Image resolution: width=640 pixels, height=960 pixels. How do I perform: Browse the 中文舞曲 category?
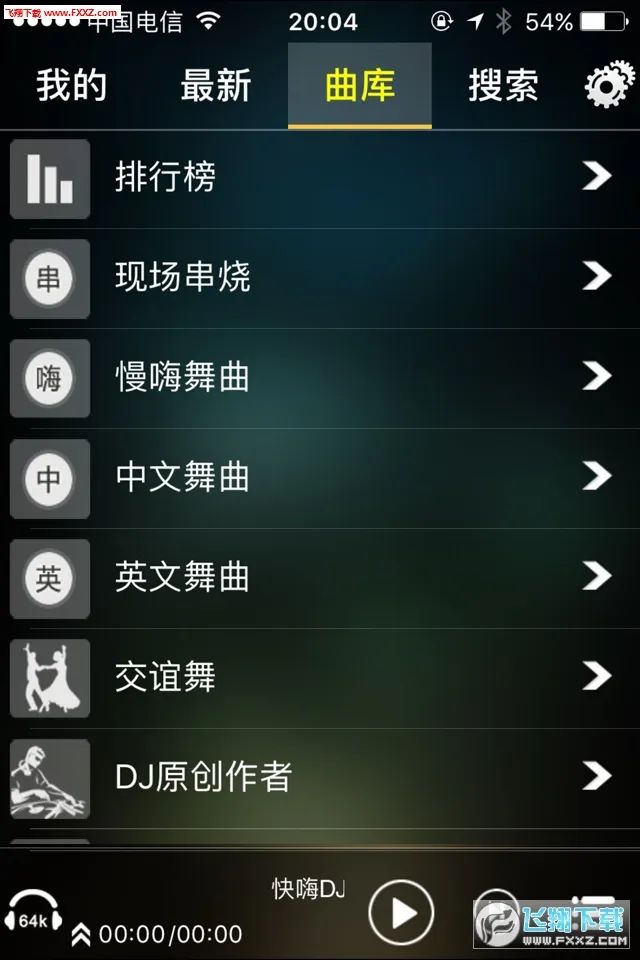tap(320, 478)
